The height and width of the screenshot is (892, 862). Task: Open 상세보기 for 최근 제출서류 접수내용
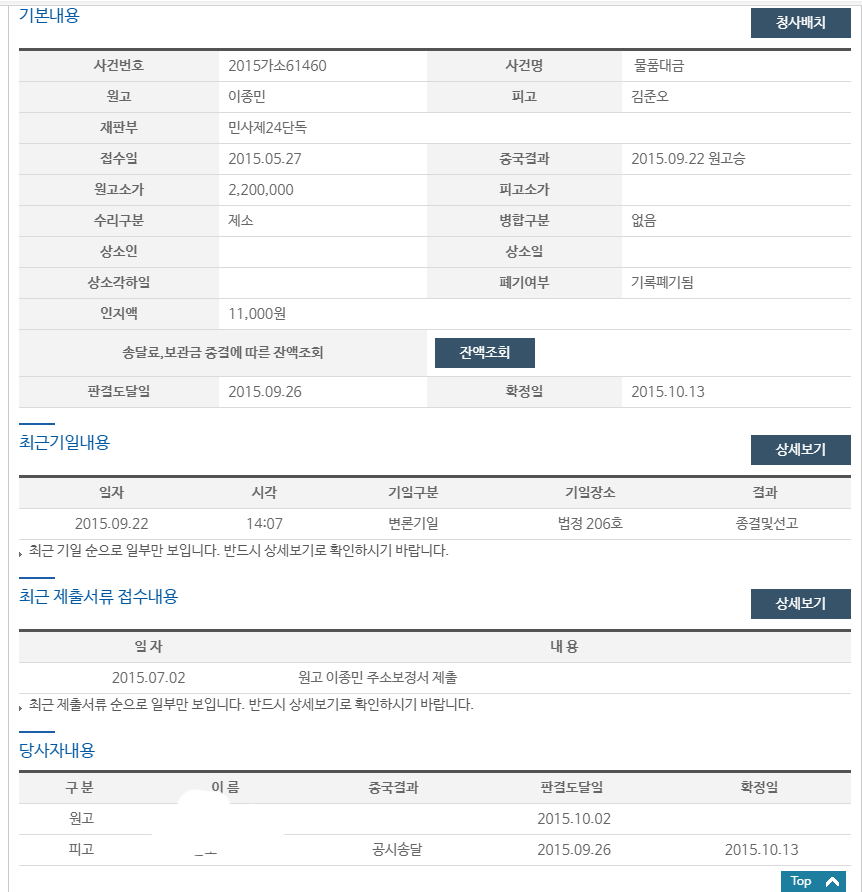800,604
